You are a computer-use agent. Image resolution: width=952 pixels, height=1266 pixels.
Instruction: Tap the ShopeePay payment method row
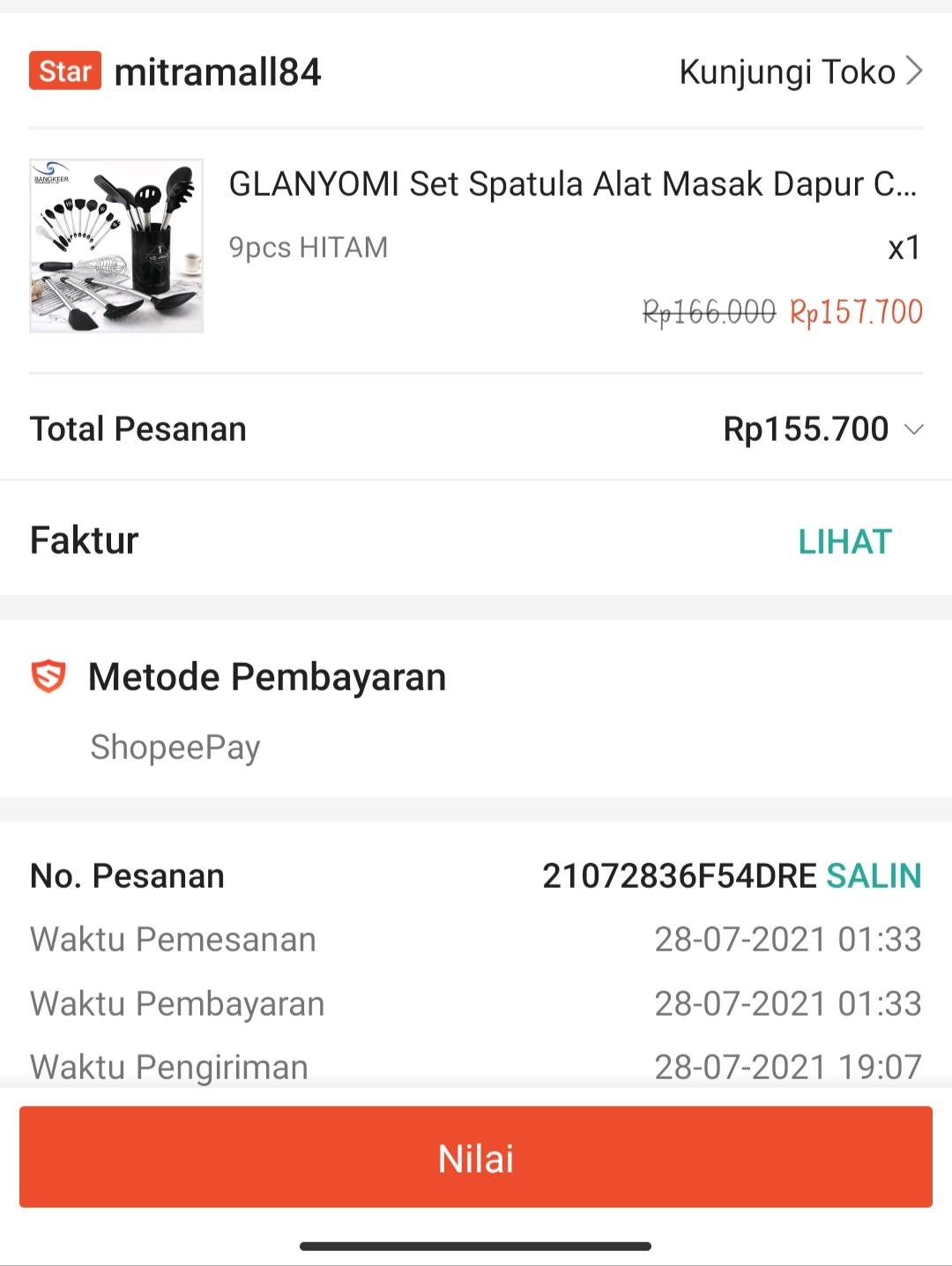[x=174, y=747]
